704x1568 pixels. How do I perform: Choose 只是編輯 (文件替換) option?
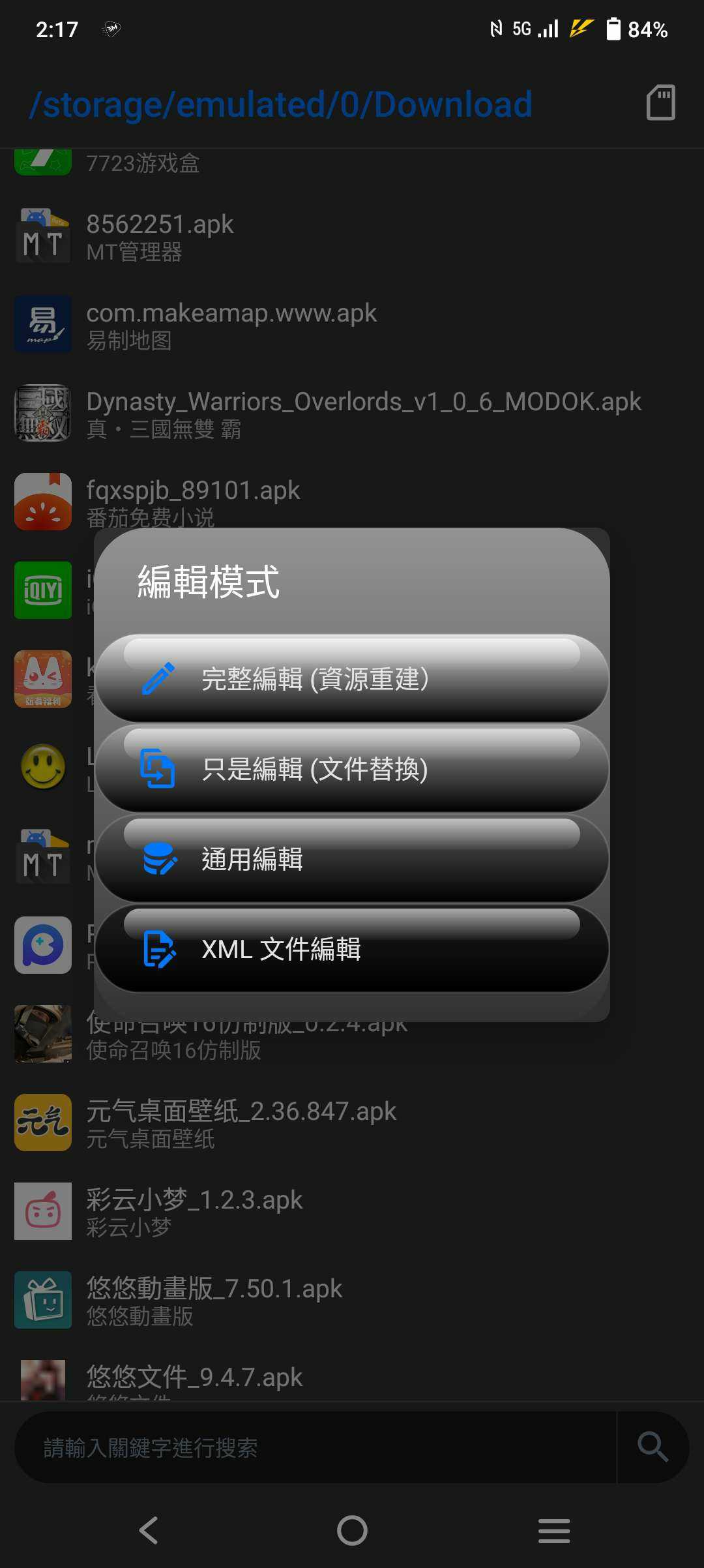352,769
